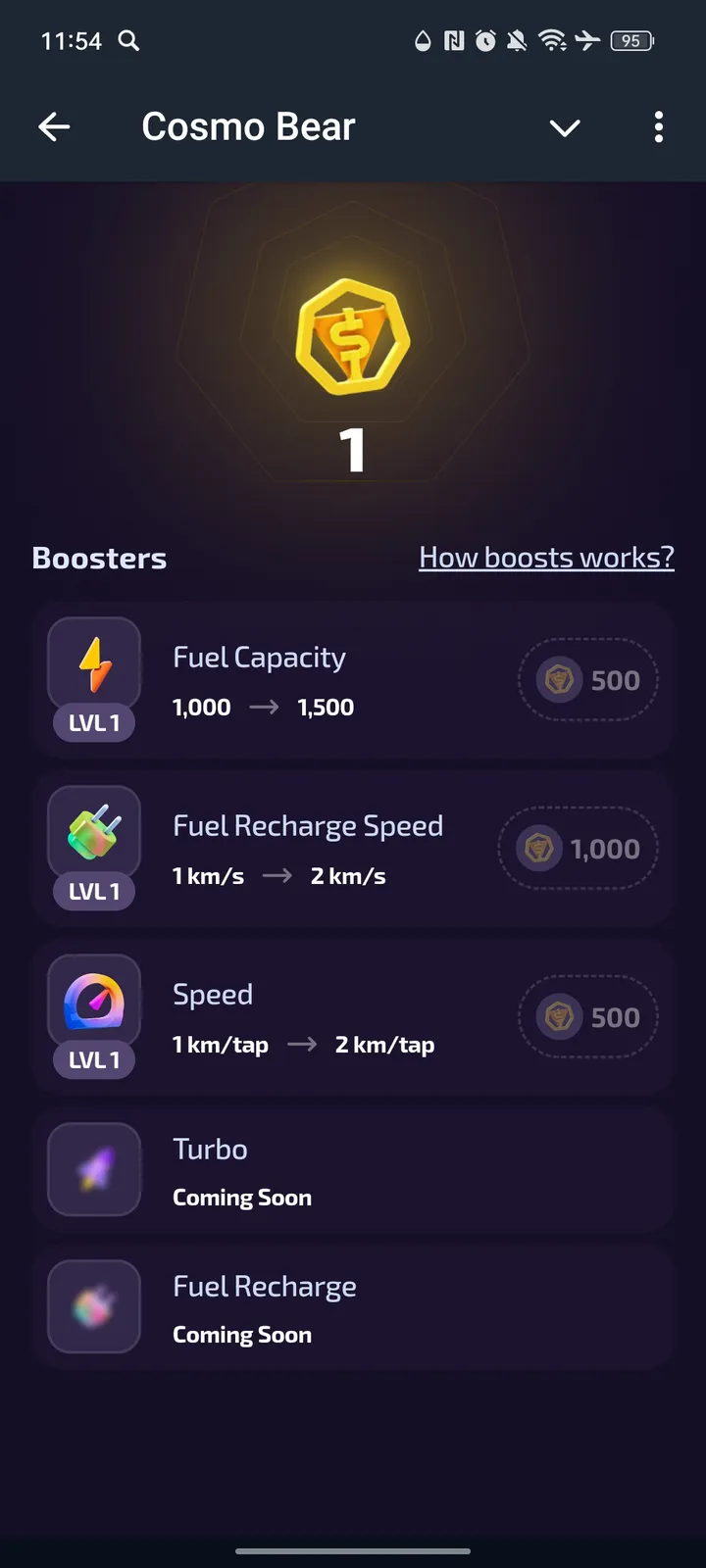
Task: Expand the chevron next to Cosmo Bear
Action: 565,127
